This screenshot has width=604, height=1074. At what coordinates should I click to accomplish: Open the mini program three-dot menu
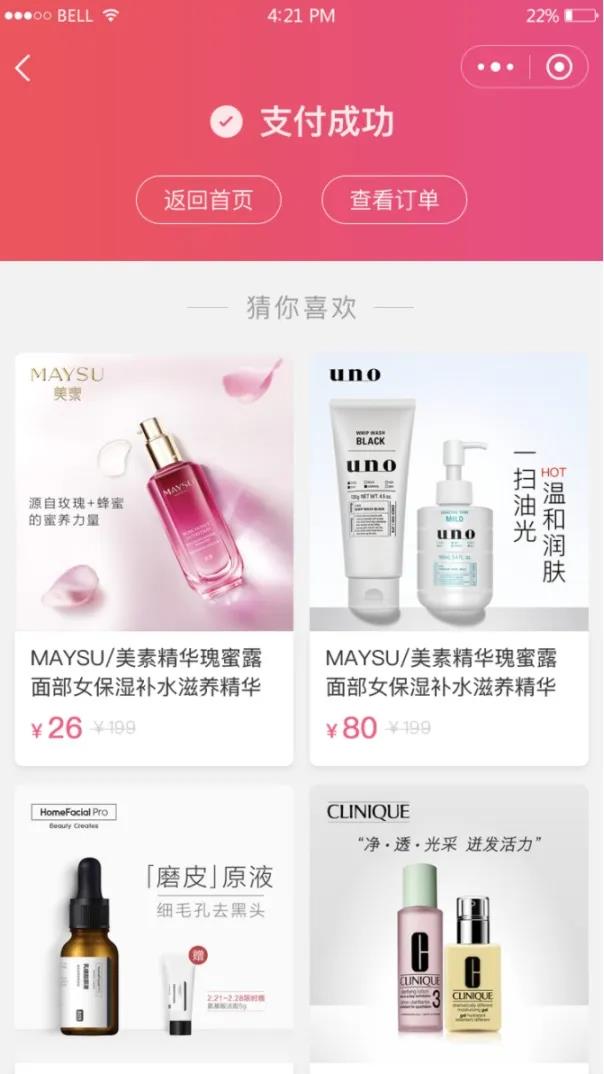click(495, 68)
